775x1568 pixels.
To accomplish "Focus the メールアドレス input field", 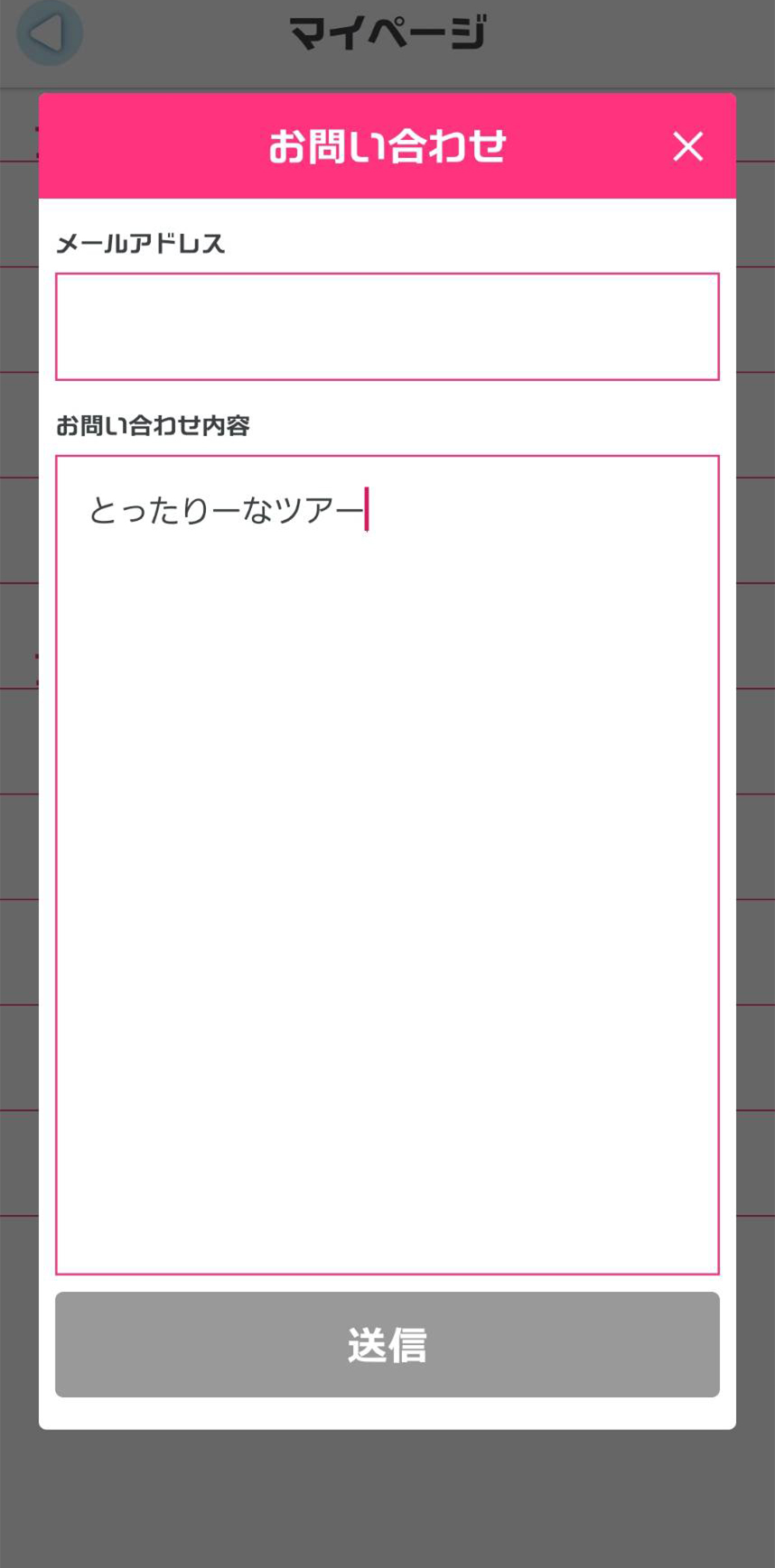I will point(387,327).
